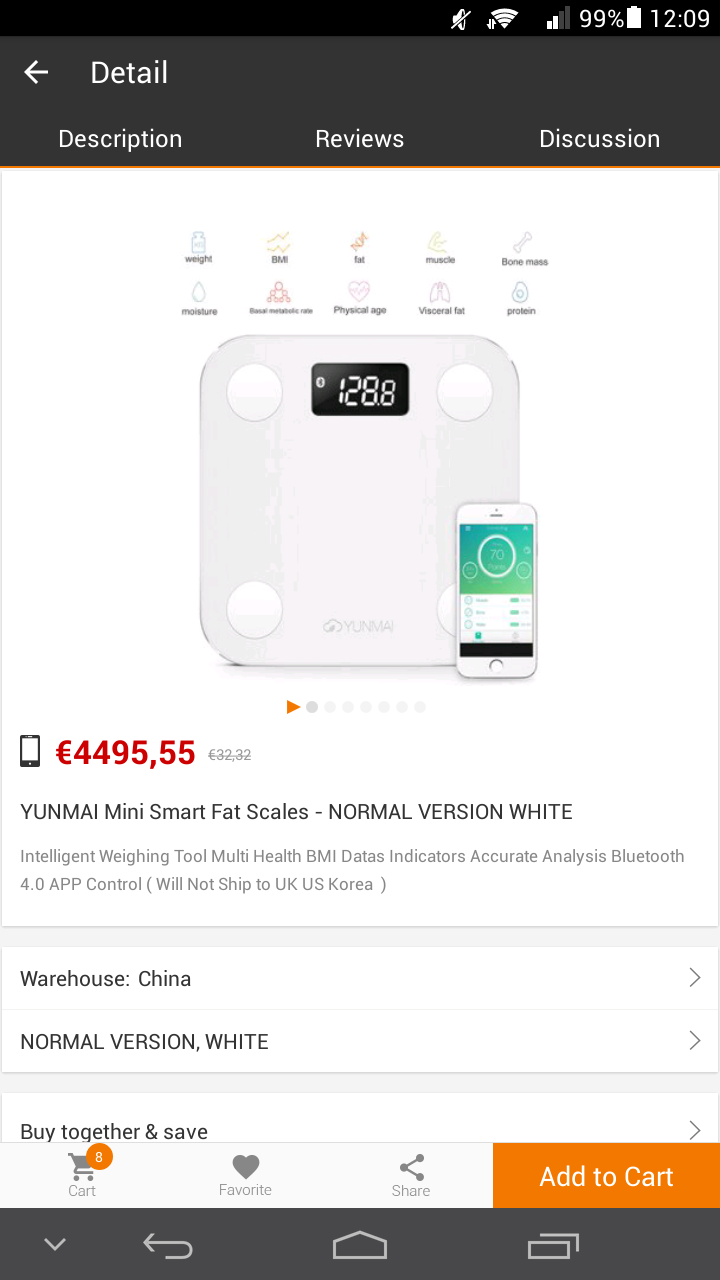Go back using the top-left arrow
Viewport: 720px width, 1280px height.
point(36,72)
